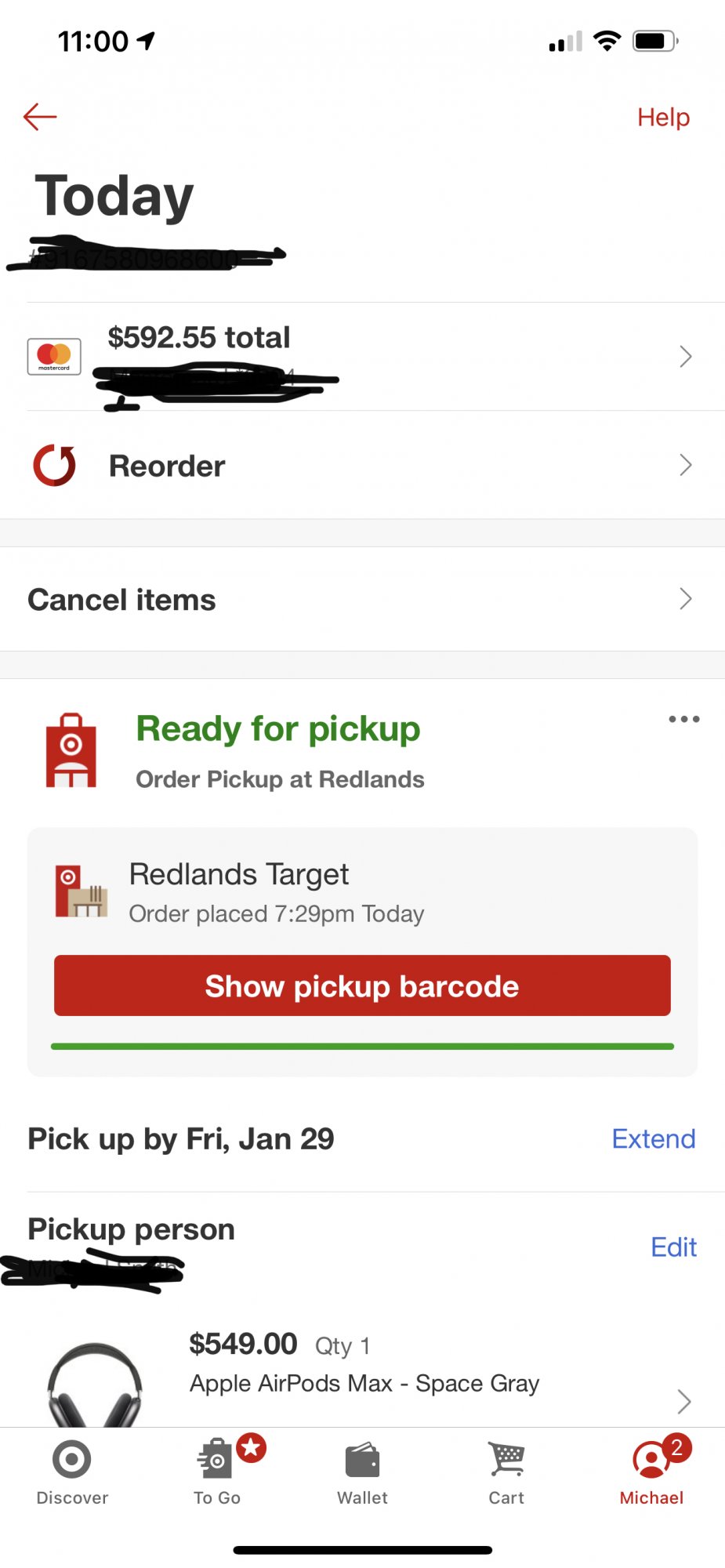Open the $592.55 total payment details

(x=362, y=357)
